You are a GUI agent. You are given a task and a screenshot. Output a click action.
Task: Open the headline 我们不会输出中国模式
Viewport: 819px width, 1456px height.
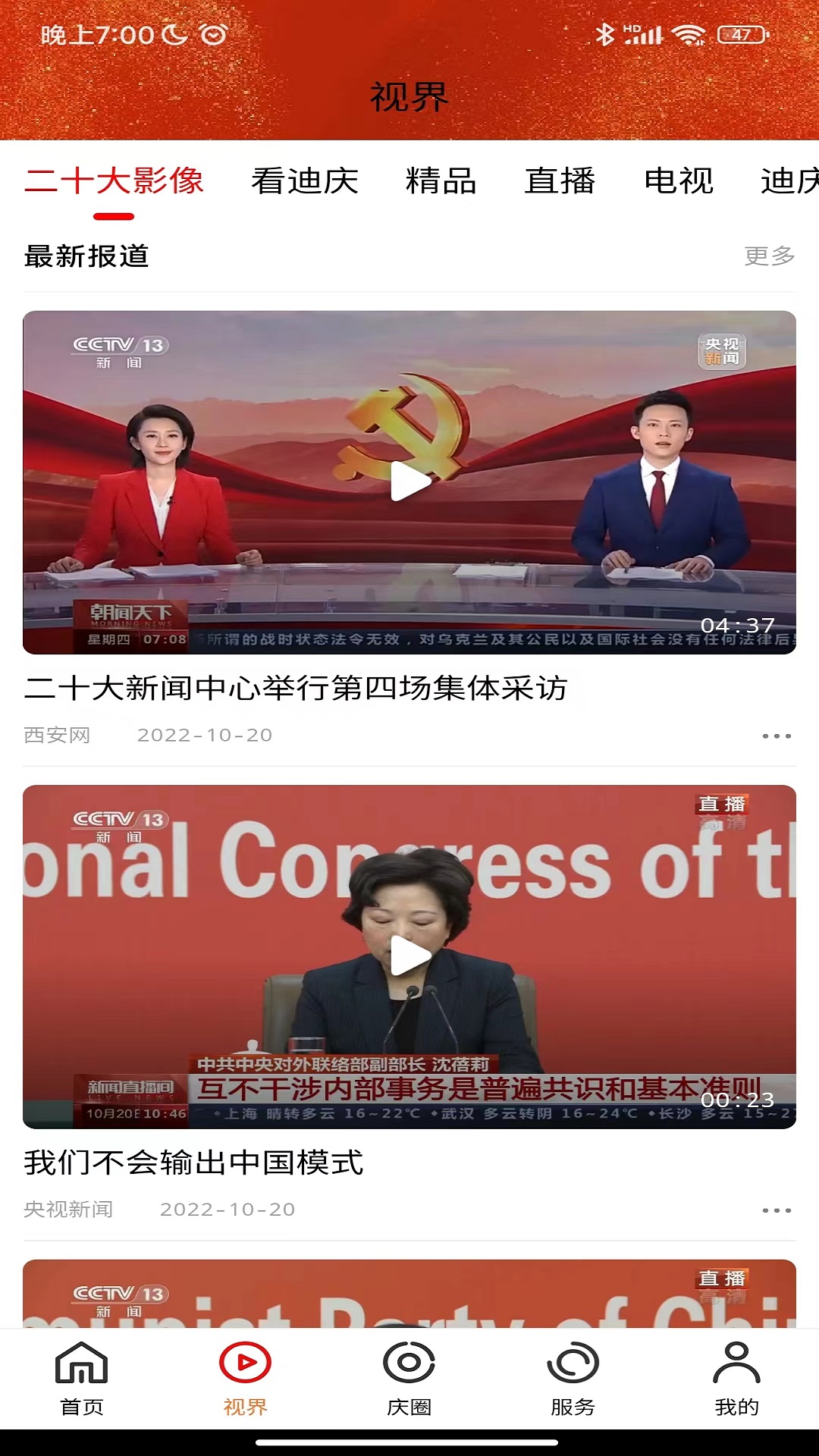tap(194, 1163)
